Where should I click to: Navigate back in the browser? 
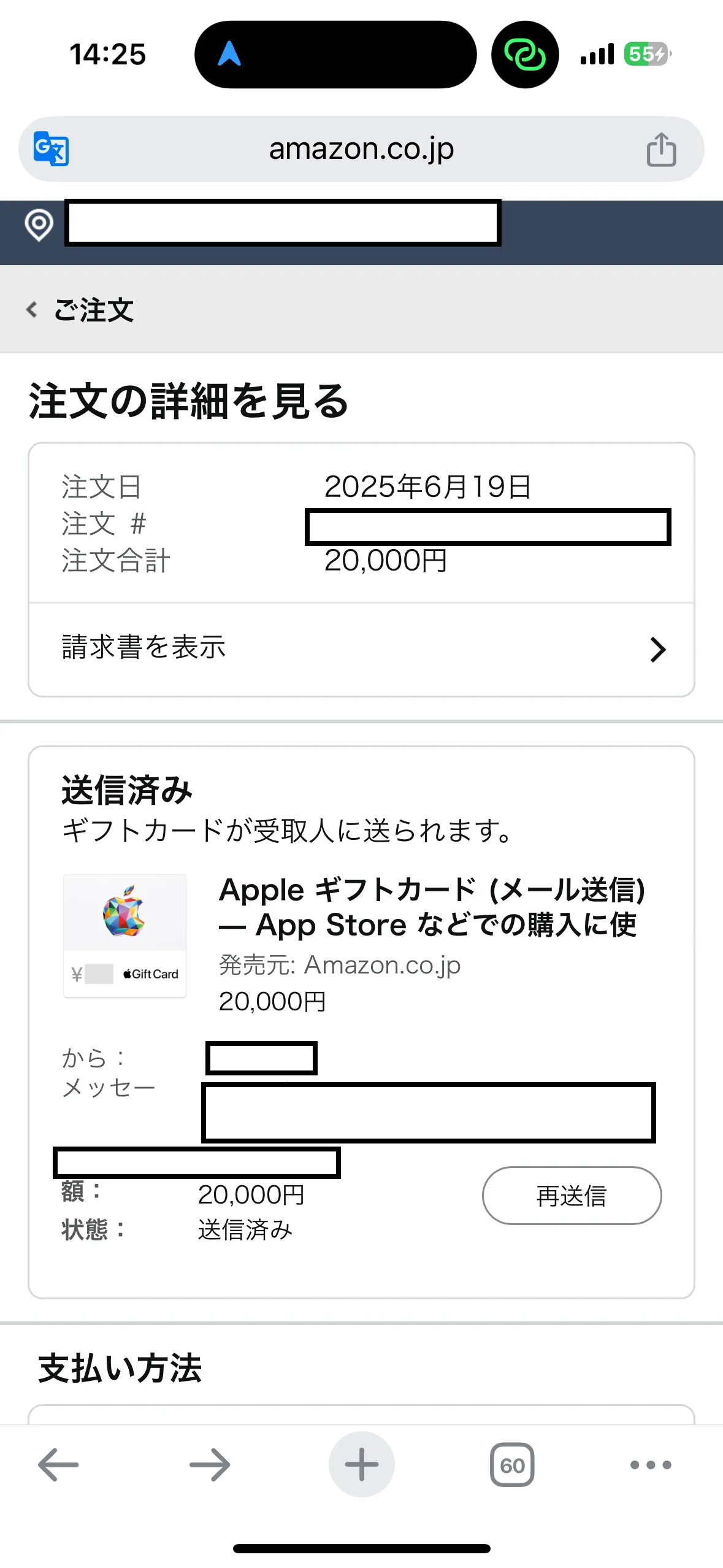coord(58,1465)
